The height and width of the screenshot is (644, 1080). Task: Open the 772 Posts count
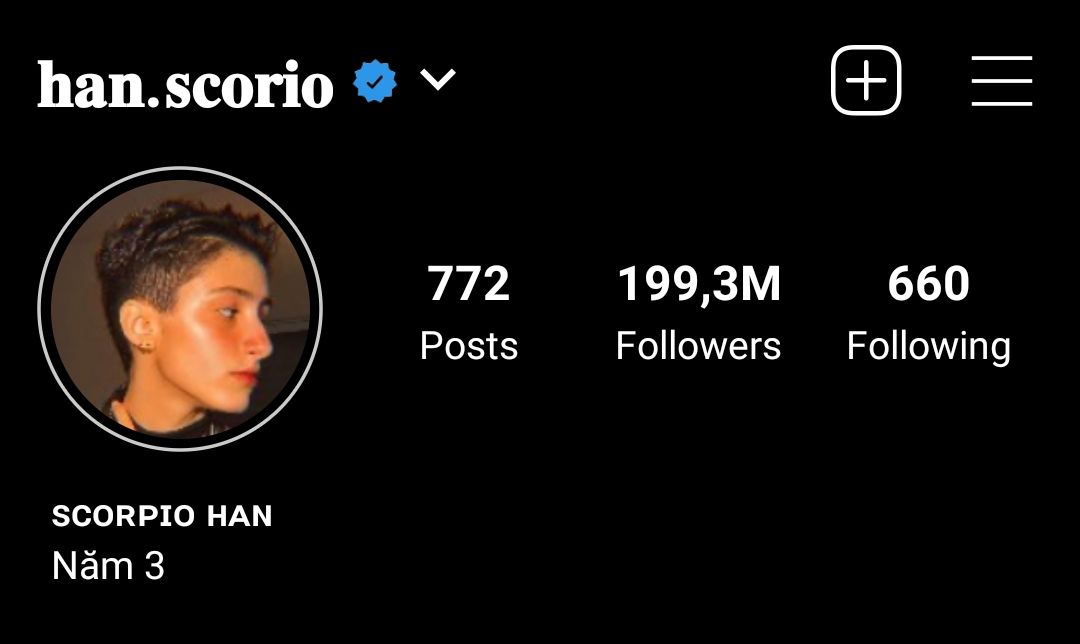click(x=468, y=313)
